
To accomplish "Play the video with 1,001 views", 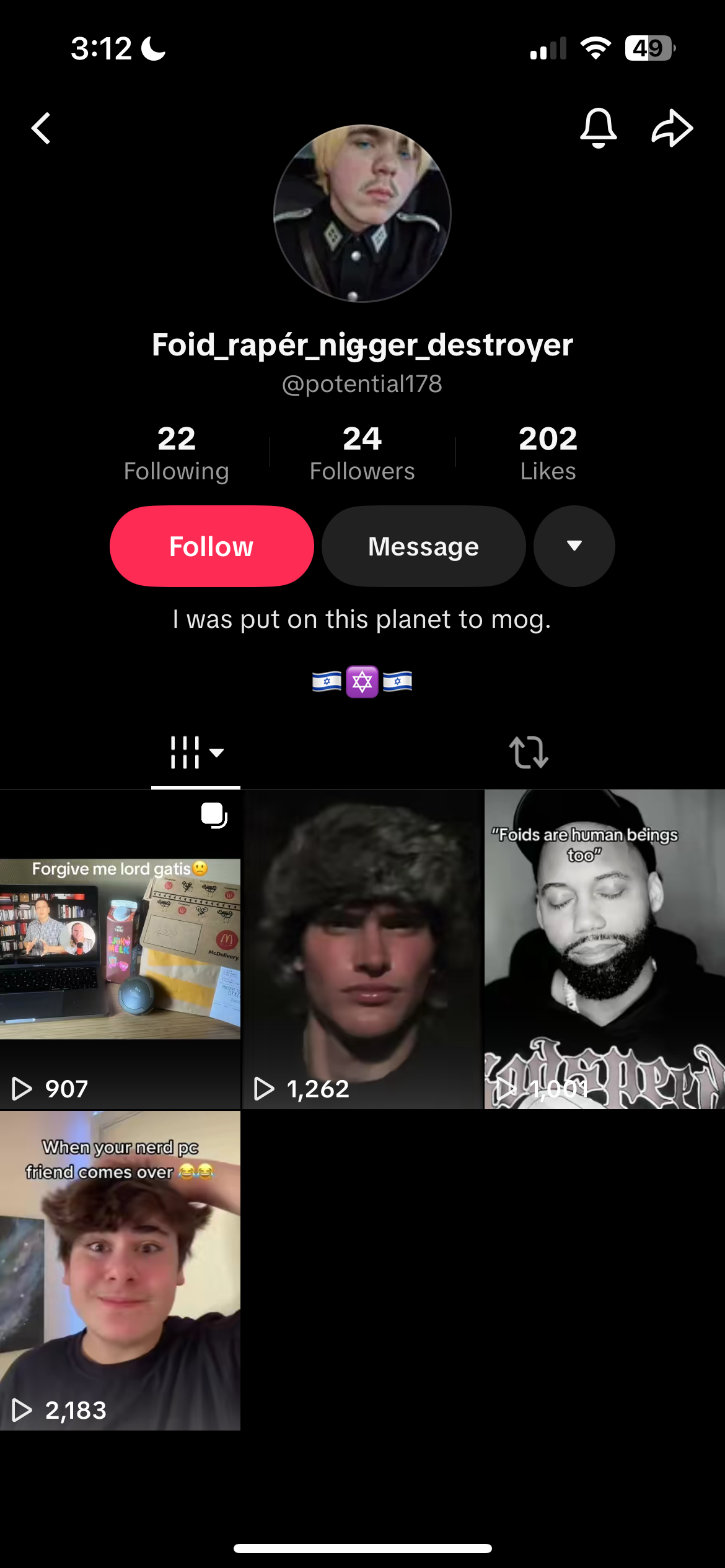I will (604, 949).
